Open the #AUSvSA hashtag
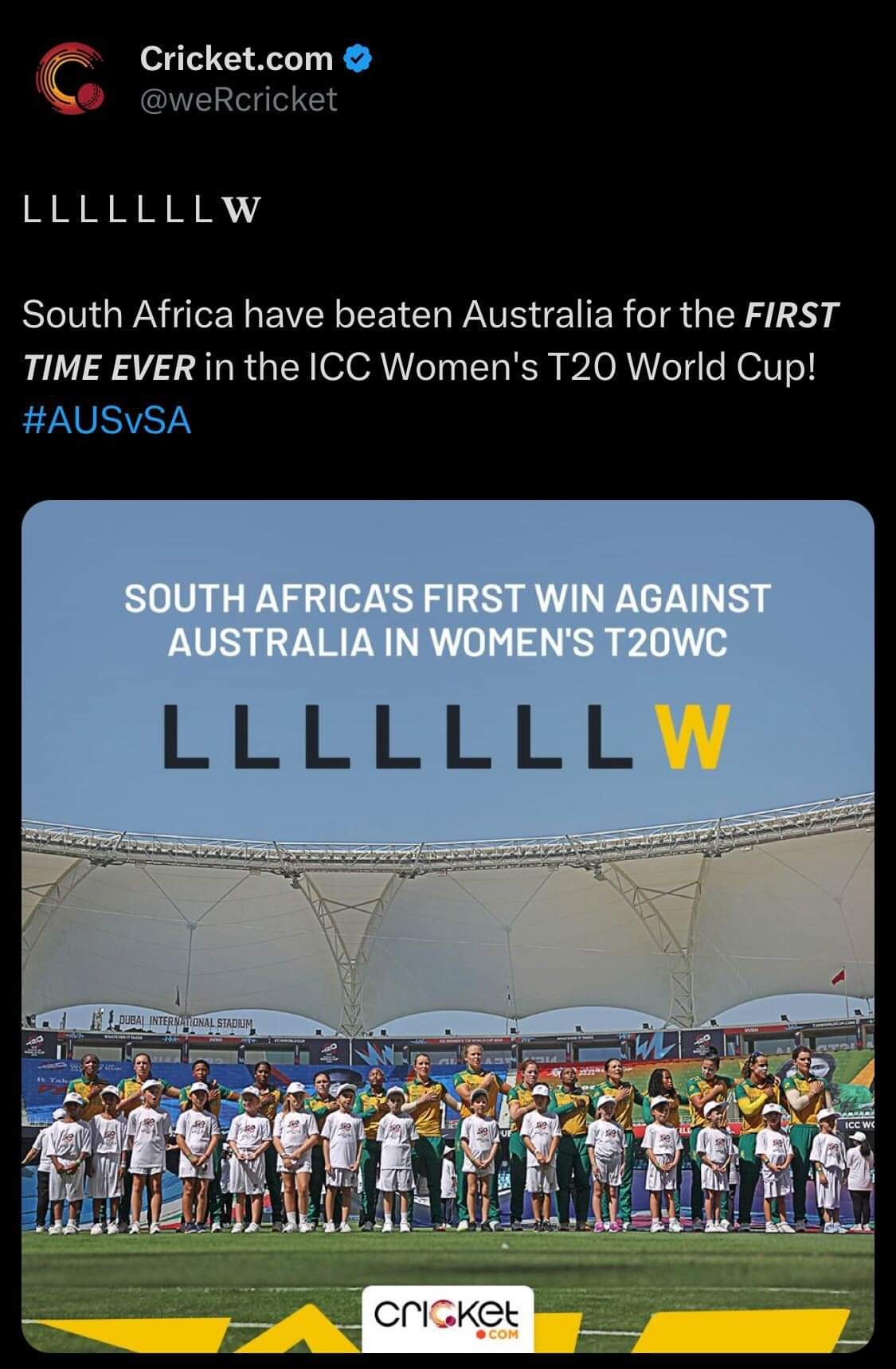Viewport: 896px width, 1369px height. 108,420
